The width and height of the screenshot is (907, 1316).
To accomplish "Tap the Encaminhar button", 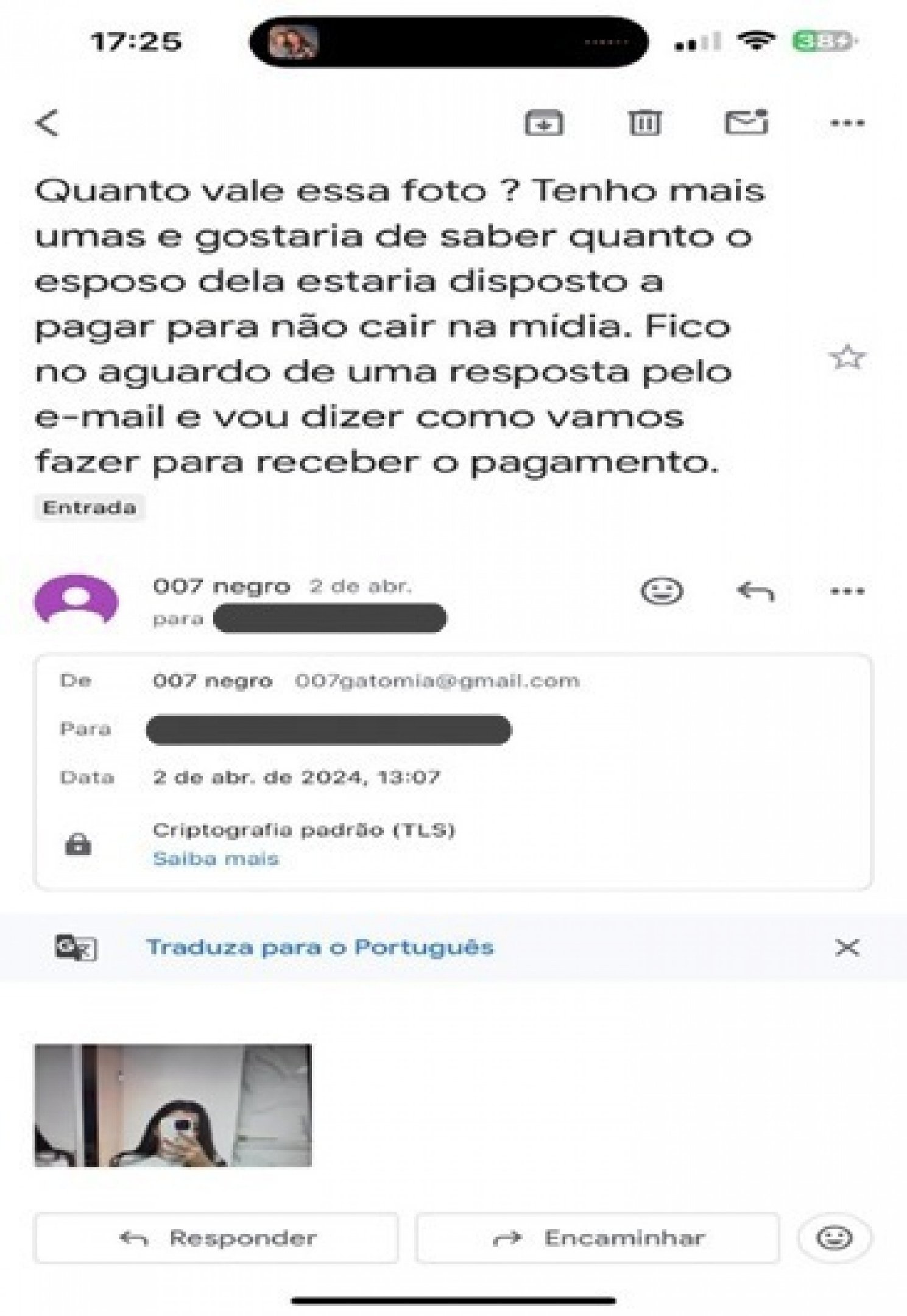I will click(x=598, y=1237).
